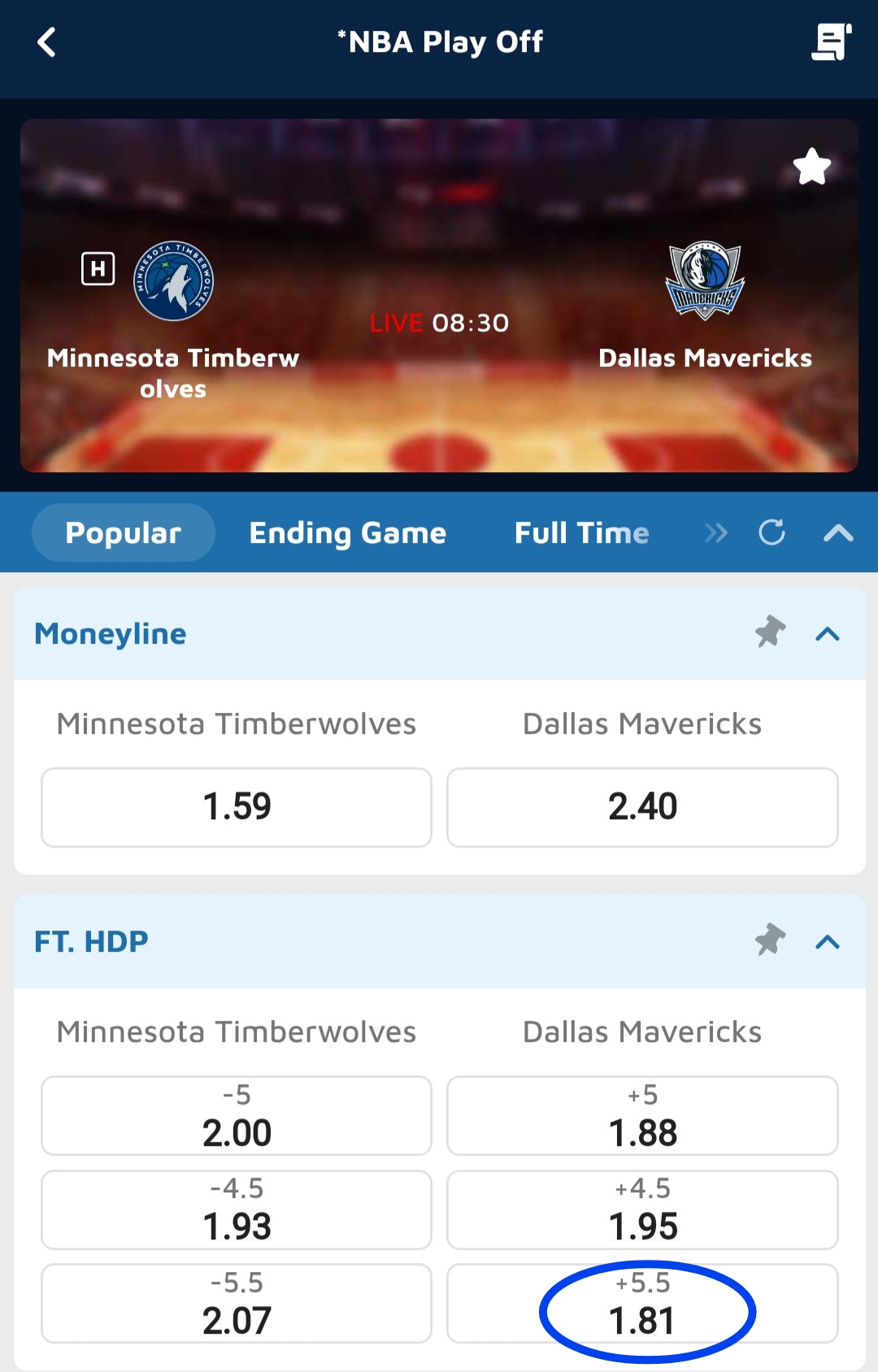This screenshot has height=1372, width=878.
Task: Collapse the Moneyline section
Action: 828,634
